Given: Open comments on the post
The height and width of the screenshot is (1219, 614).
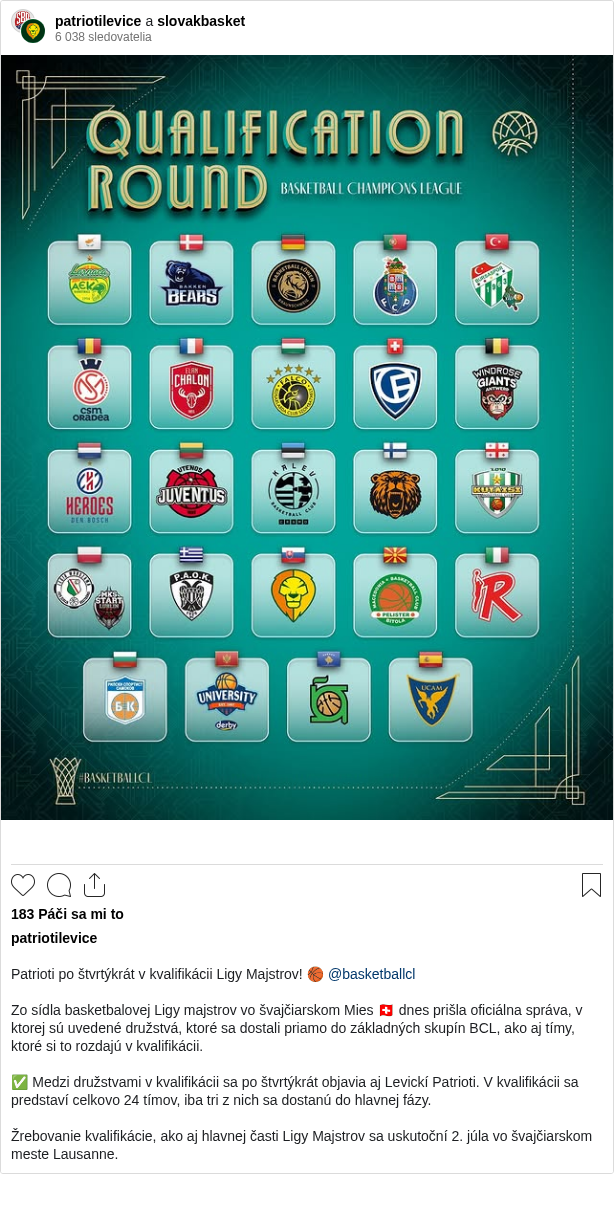Looking at the screenshot, I should click(x=59, y=885).
